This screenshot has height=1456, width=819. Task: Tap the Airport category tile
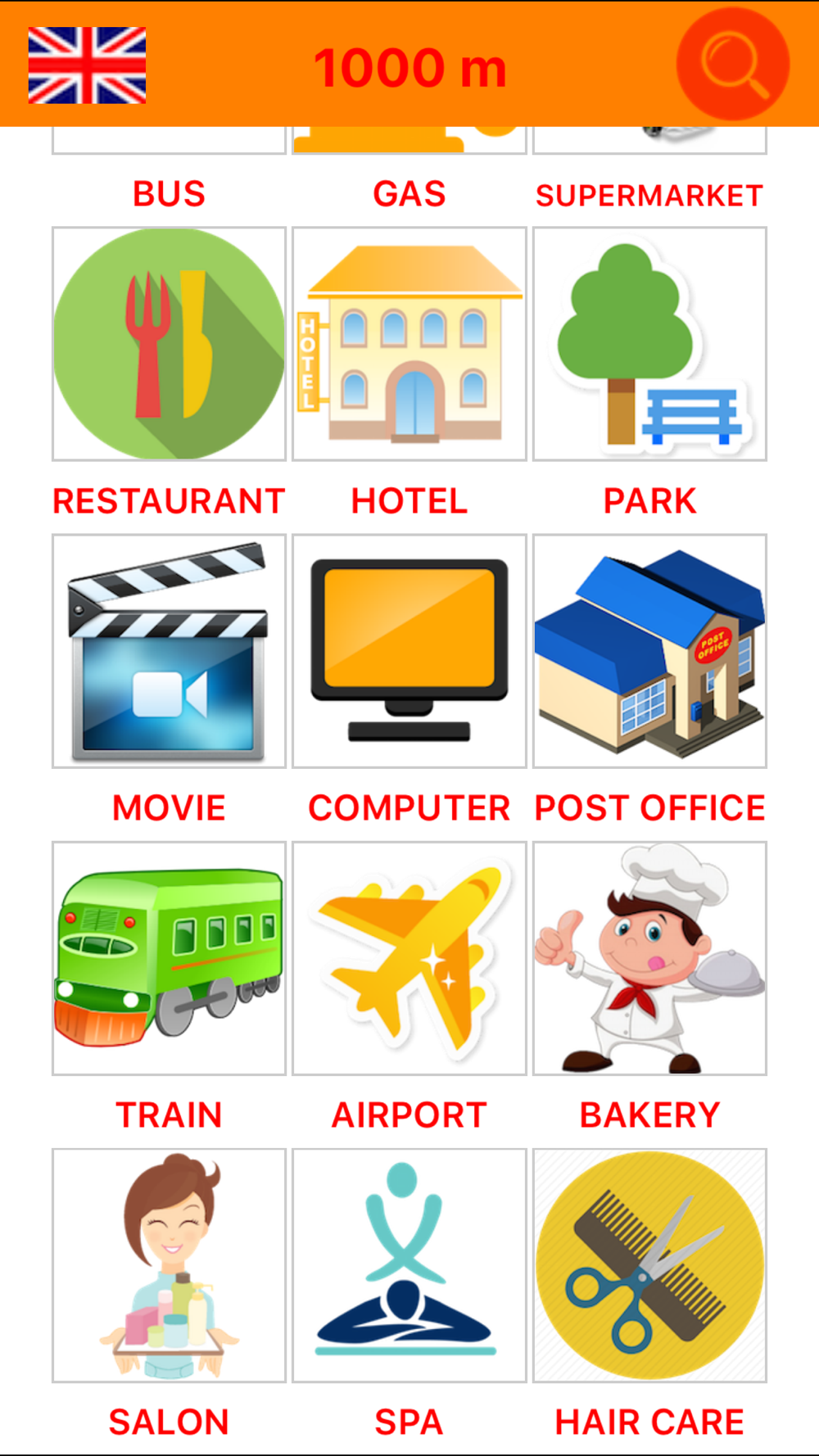tap(409, 958)
